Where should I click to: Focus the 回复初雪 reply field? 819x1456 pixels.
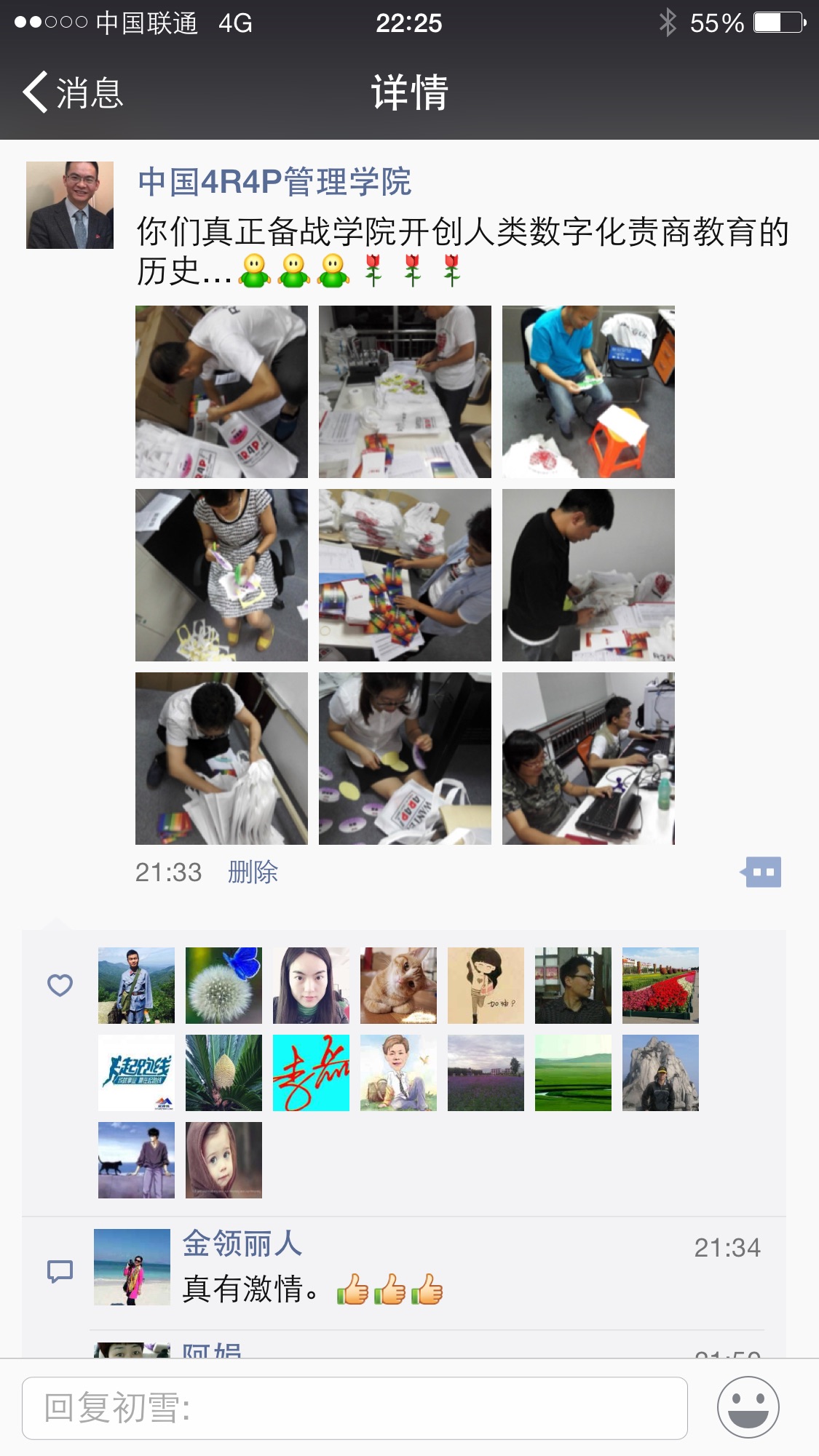[x=355, y=1408]
